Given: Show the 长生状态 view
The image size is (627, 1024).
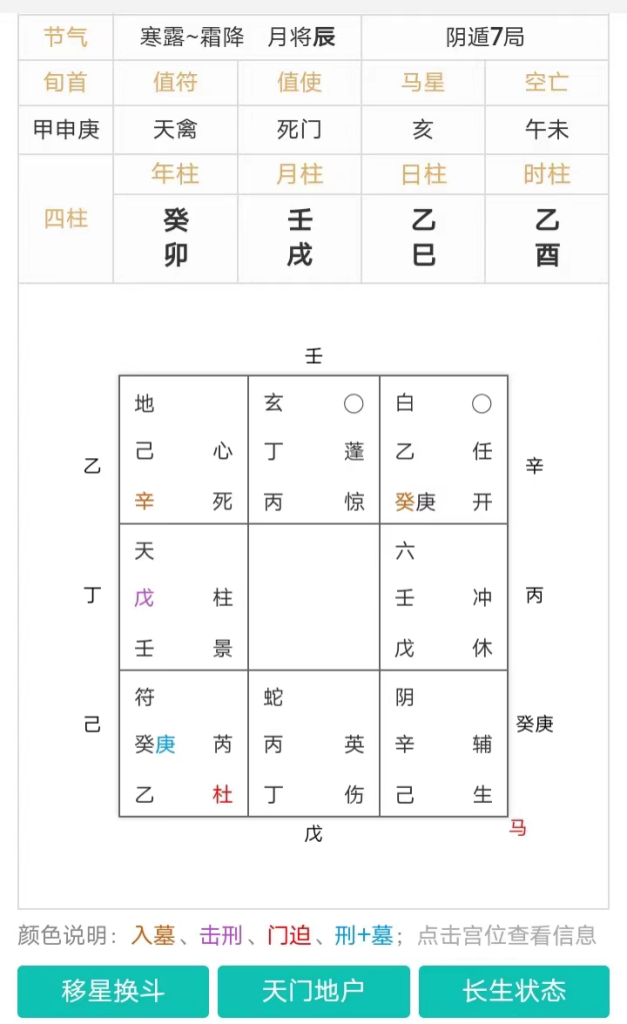Looking at the screenshot, I should pos(514,991).
